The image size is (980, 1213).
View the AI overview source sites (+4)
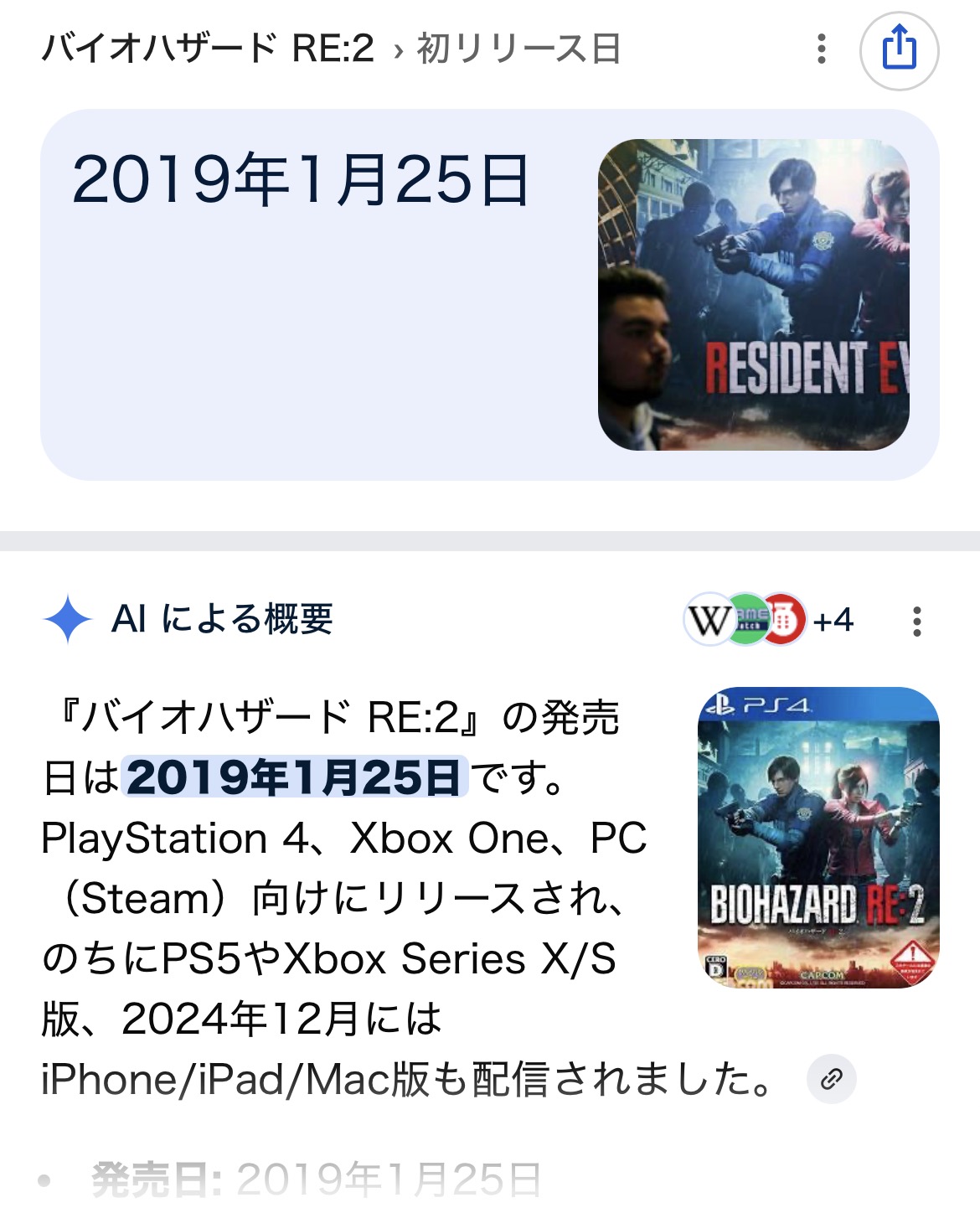point(769,620)
